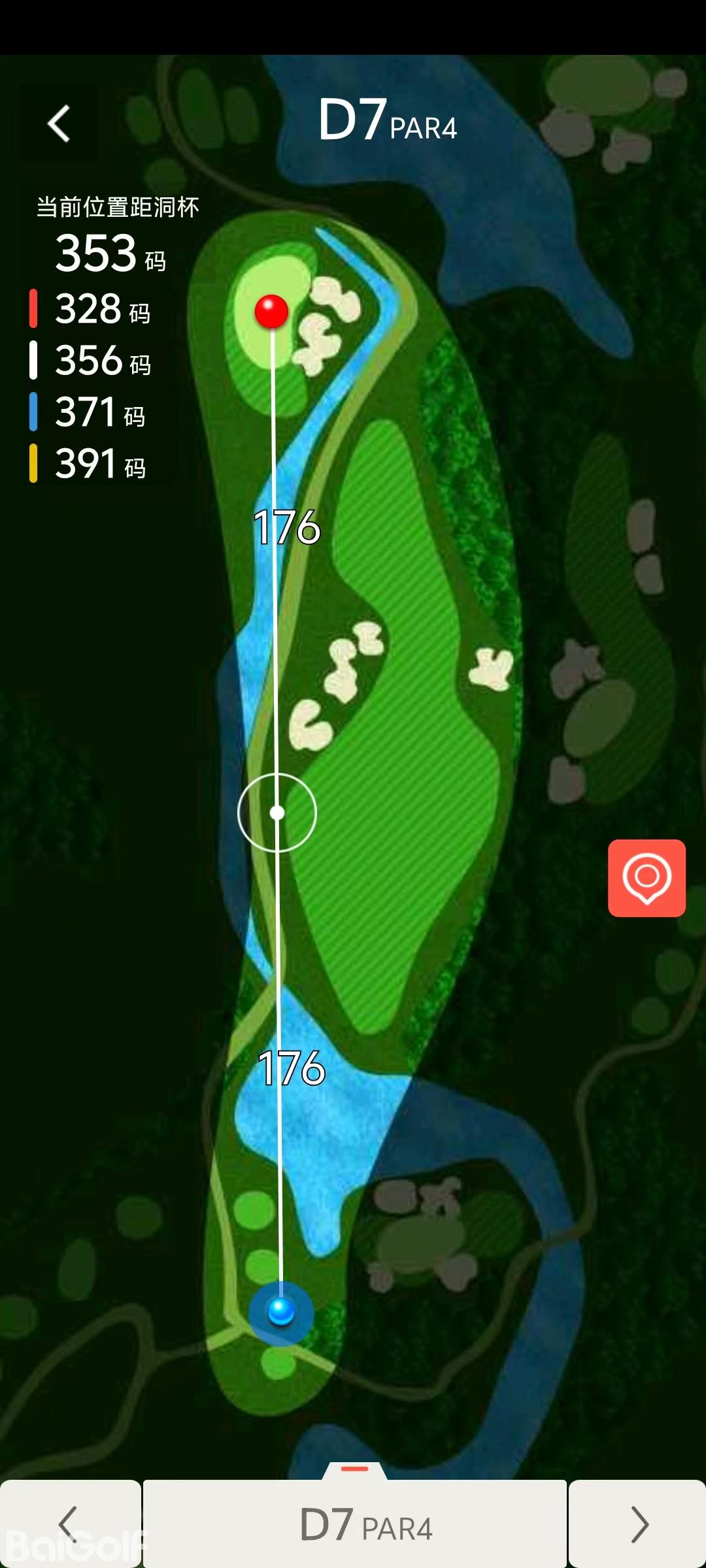Advance to the next hole

[x=637, y=1524]
